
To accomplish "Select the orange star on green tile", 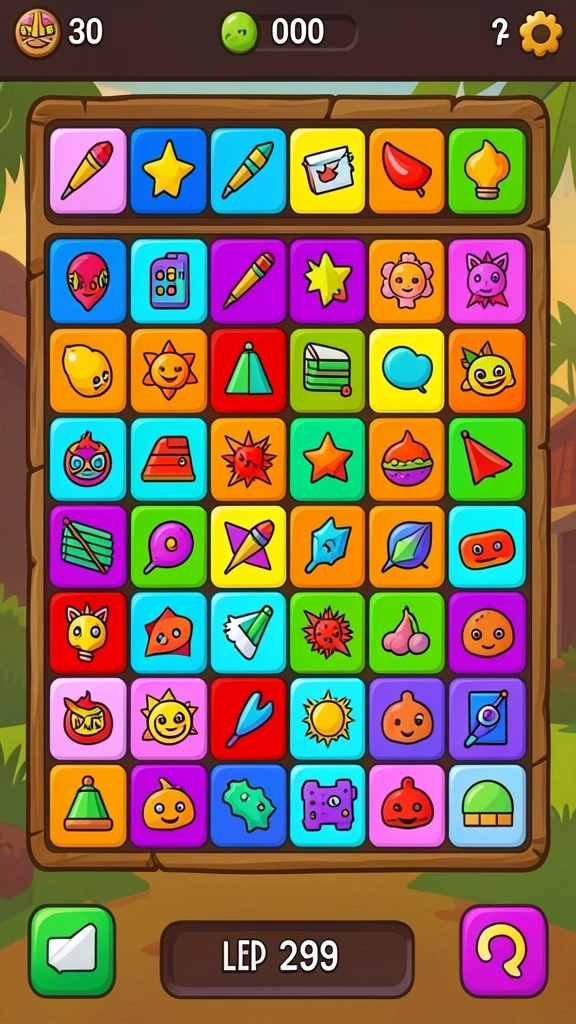I will coord(328,459).
